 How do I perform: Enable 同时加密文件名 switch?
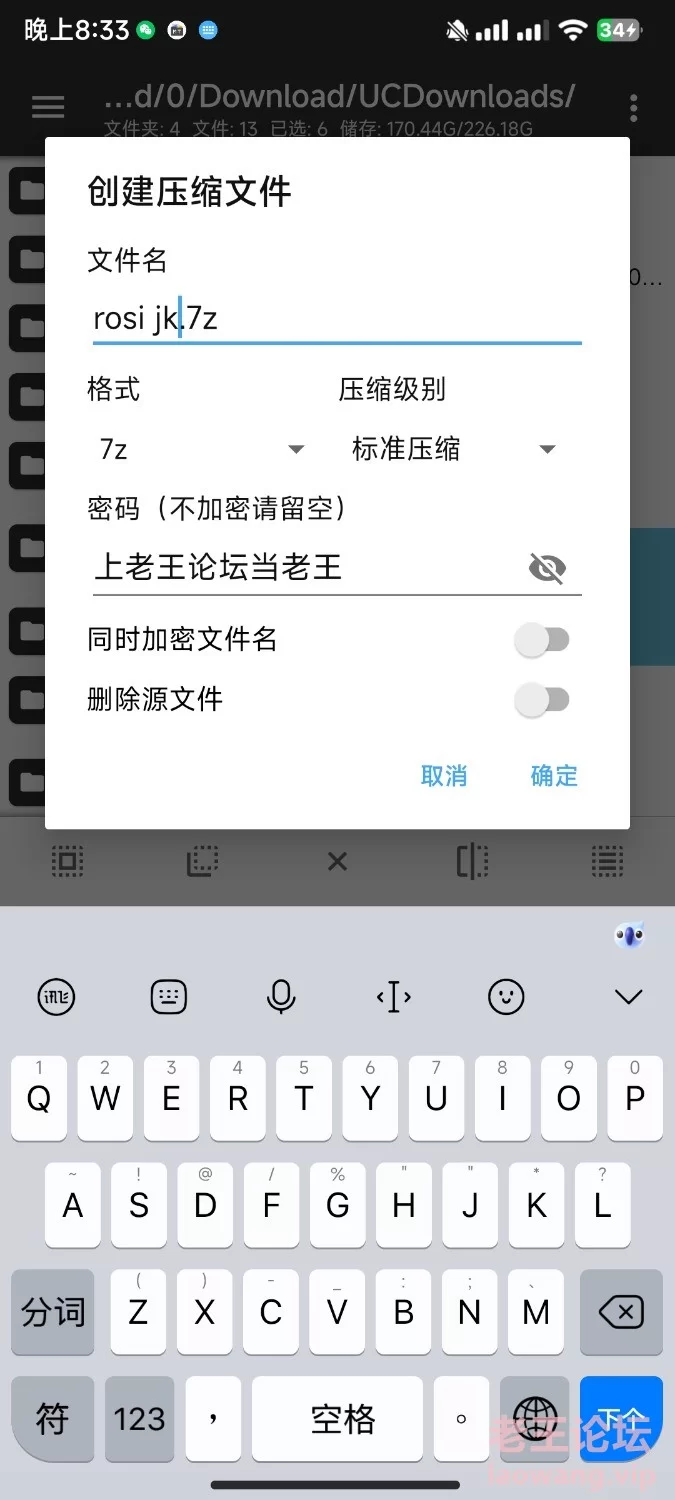(x=542, y=640)
